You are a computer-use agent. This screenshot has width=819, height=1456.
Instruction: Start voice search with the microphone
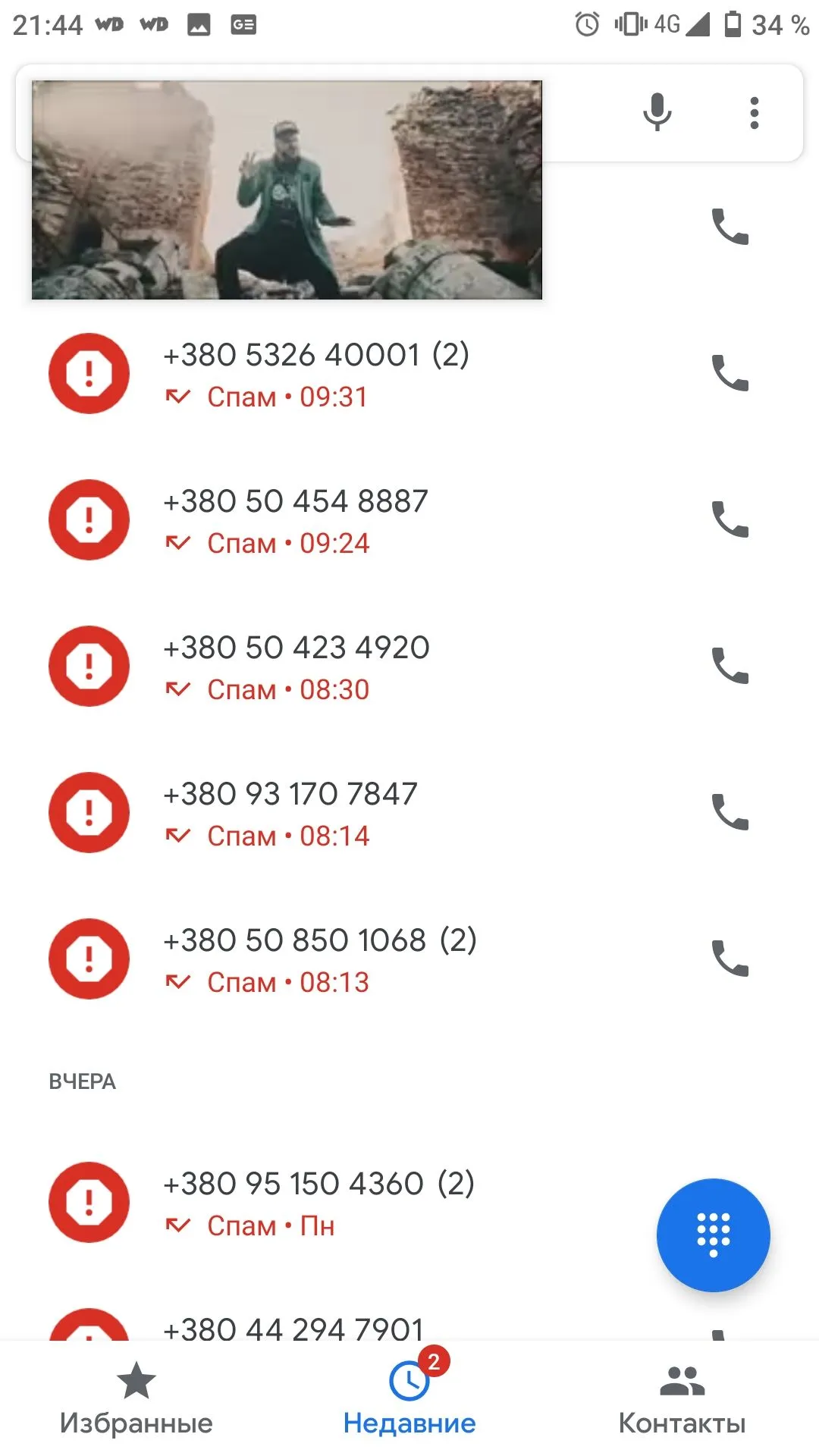(657, 112)
